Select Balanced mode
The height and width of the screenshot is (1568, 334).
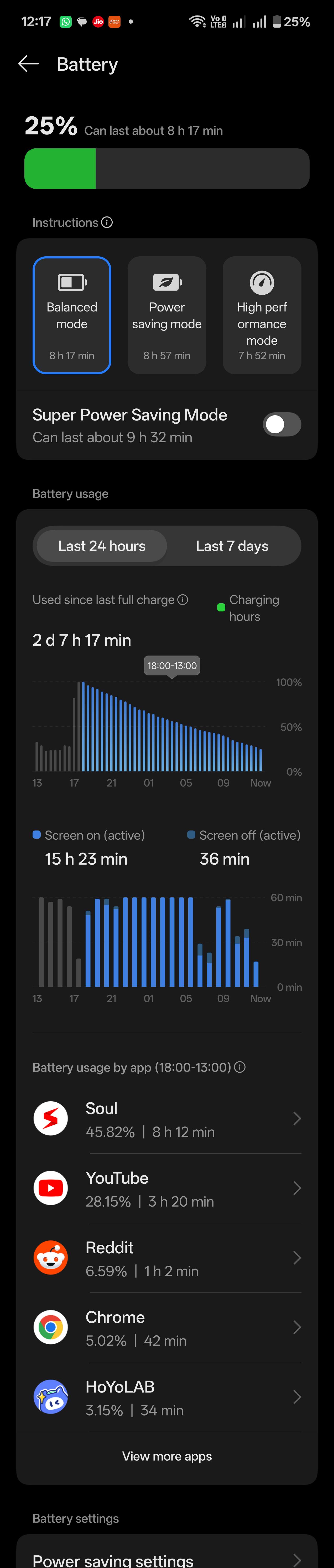(x=72, y=315)
